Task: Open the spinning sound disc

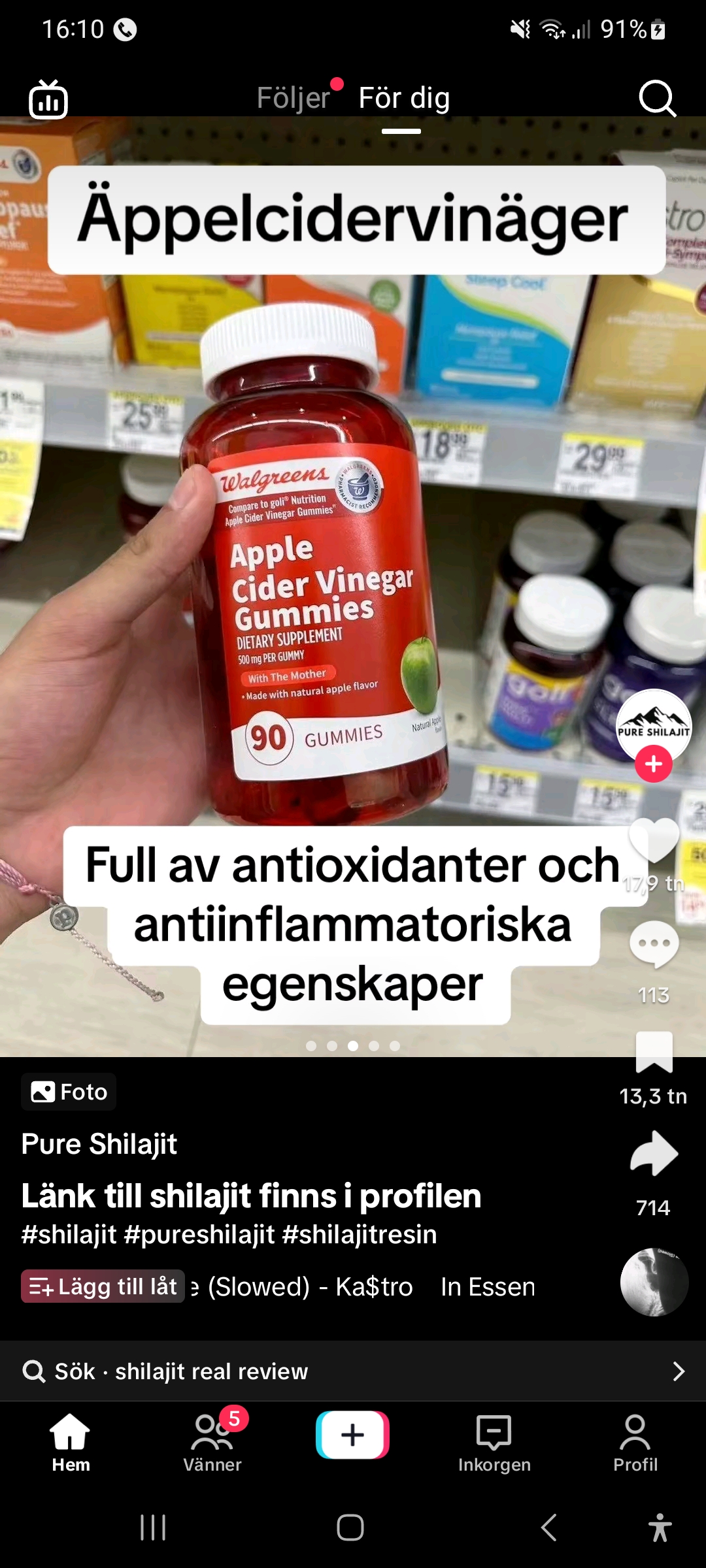Action: click(x=654, y=1282)
